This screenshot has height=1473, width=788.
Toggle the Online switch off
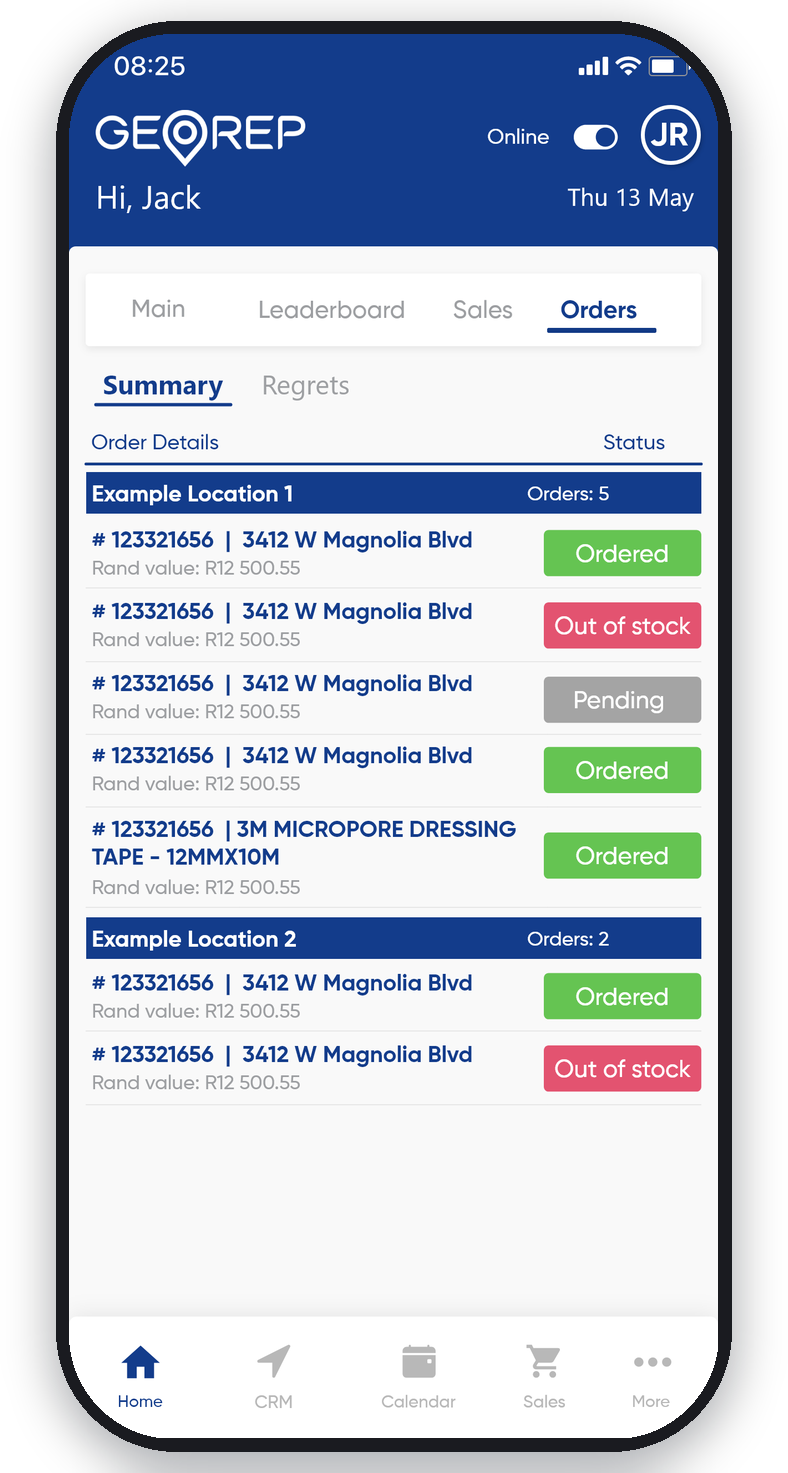coord(595,137)
